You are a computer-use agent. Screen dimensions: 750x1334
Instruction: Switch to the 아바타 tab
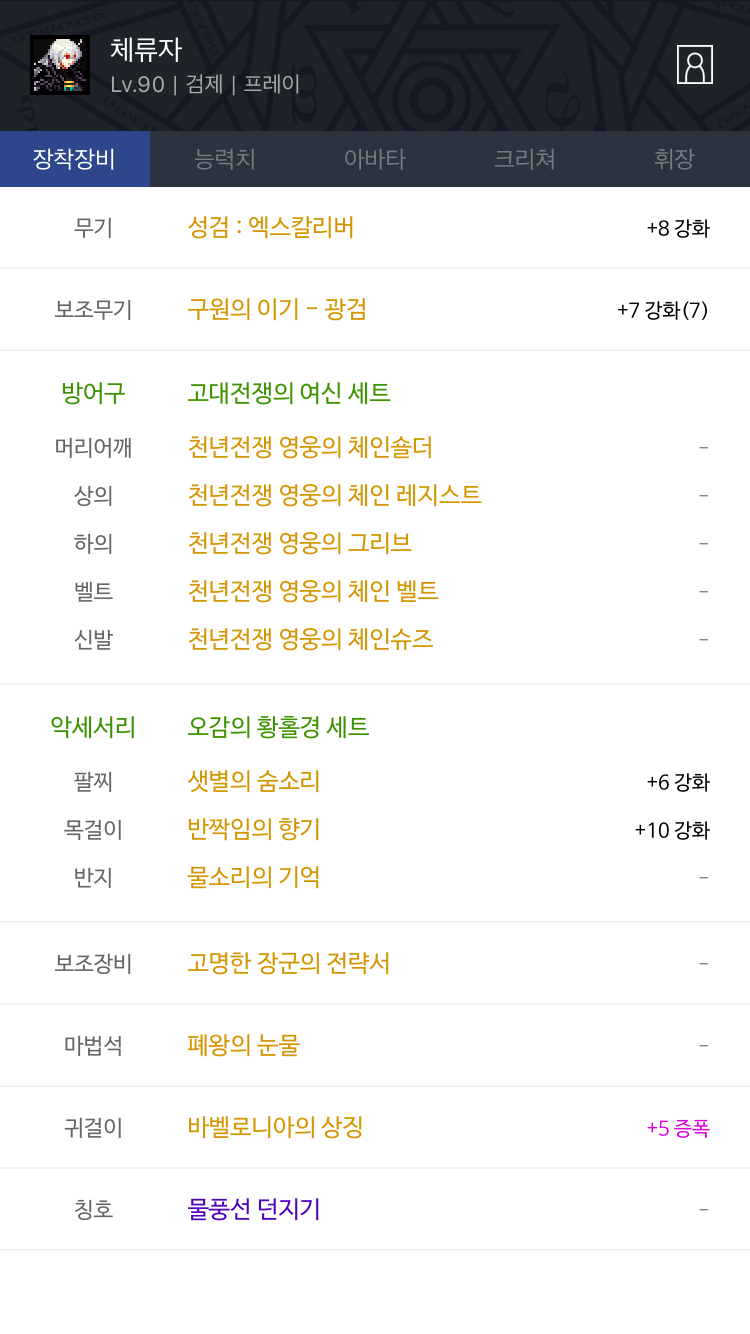[375, 159]
